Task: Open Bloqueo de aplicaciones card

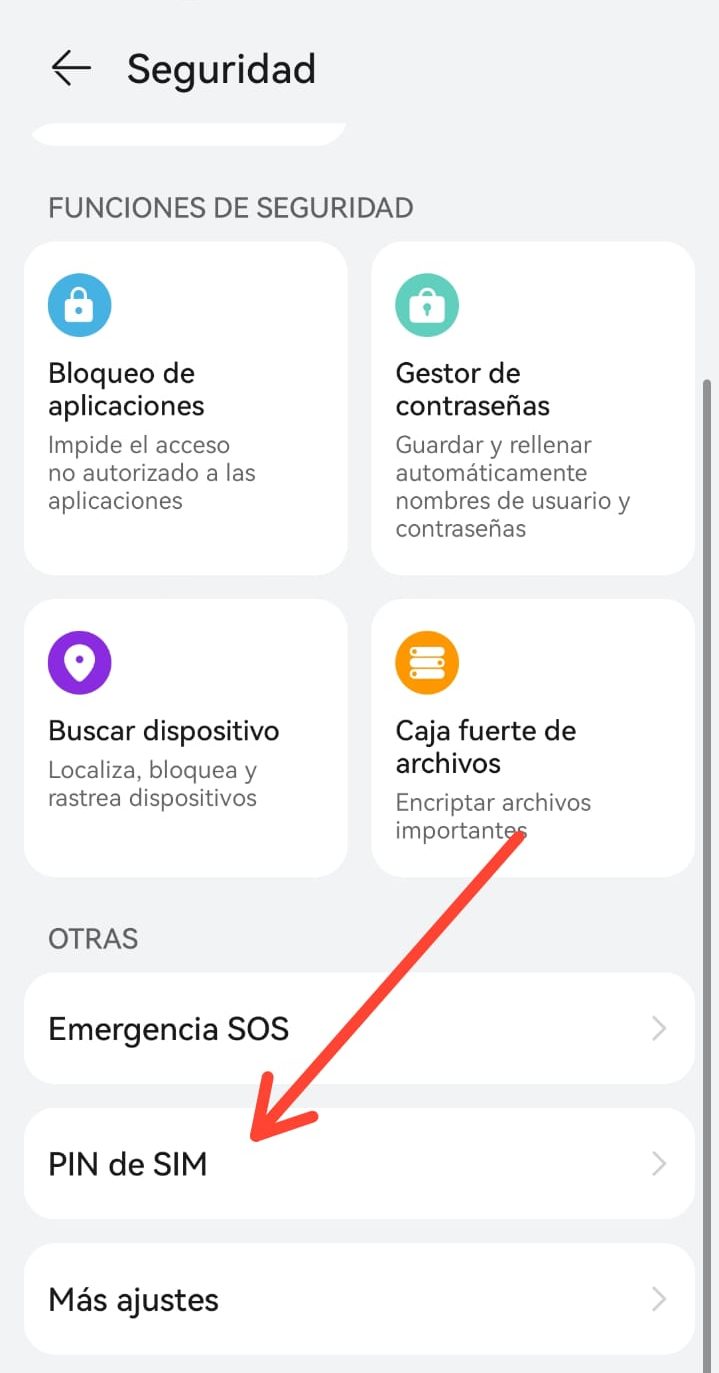Action: coord(186,408)
